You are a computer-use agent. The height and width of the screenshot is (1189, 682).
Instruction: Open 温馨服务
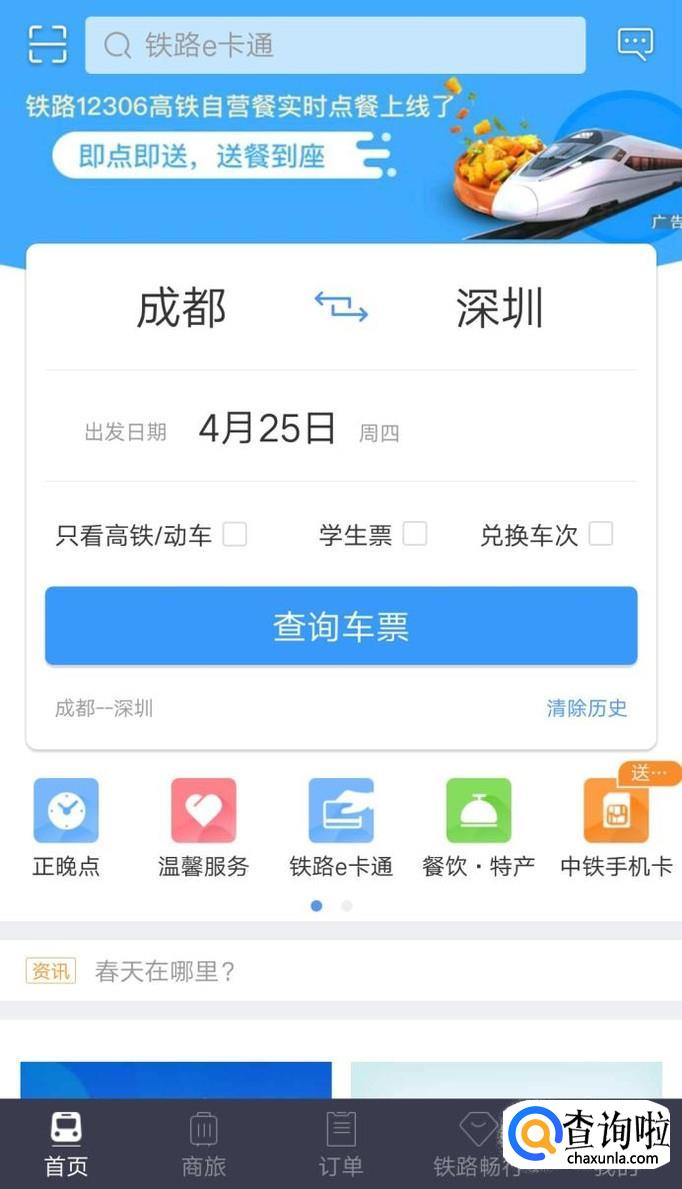(x=203, y=827)
